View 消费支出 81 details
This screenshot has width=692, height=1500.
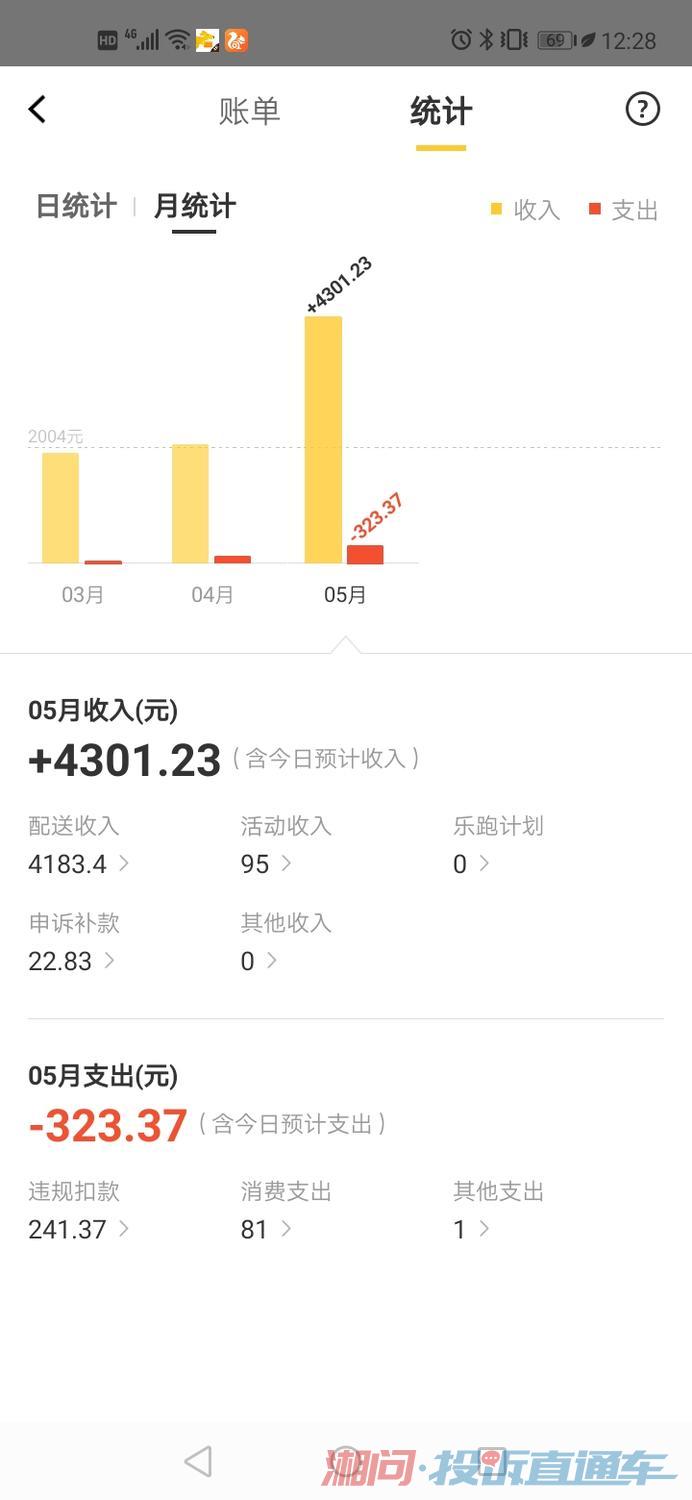[286, 1210]
